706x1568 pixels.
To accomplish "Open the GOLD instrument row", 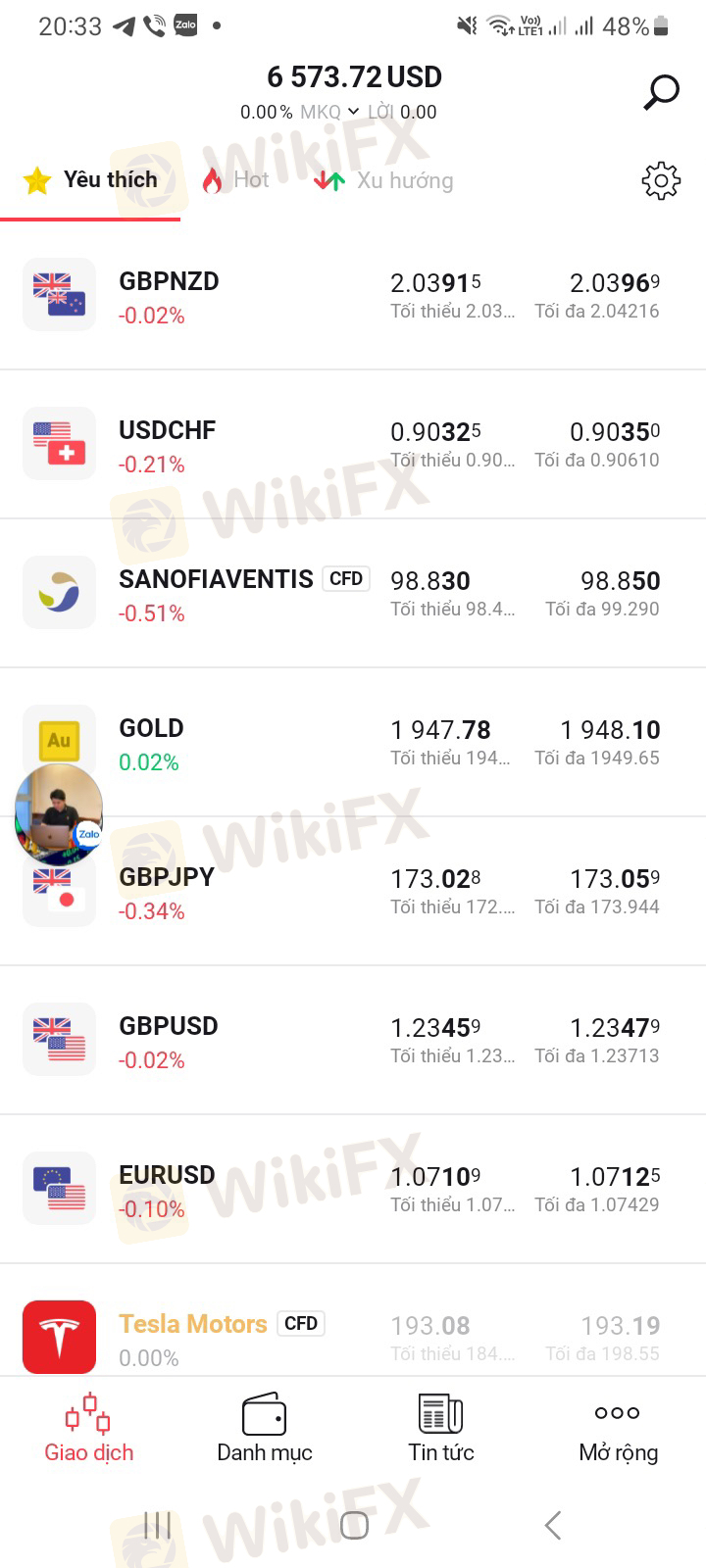I will [353, 742].
